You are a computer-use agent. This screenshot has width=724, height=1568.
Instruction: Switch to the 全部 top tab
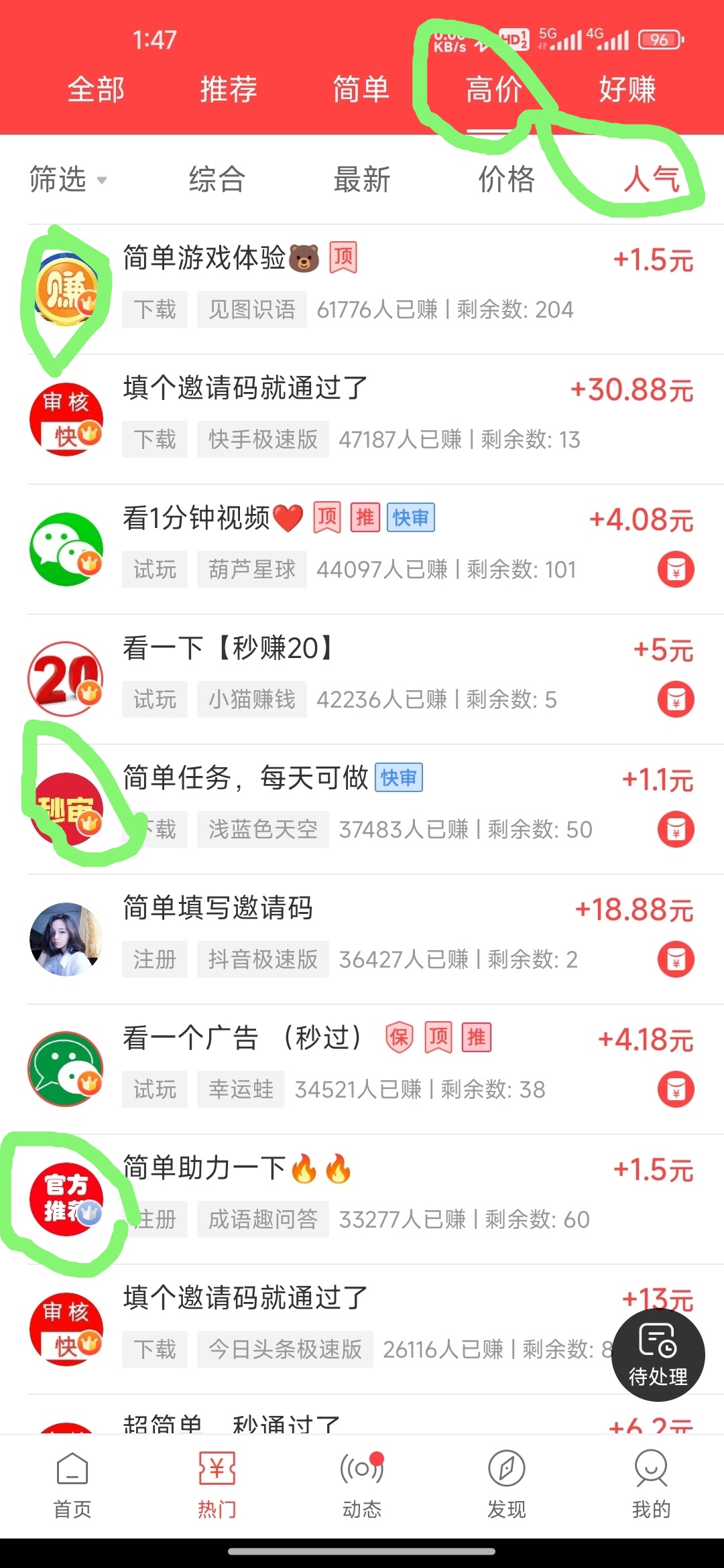pos(96,90)
